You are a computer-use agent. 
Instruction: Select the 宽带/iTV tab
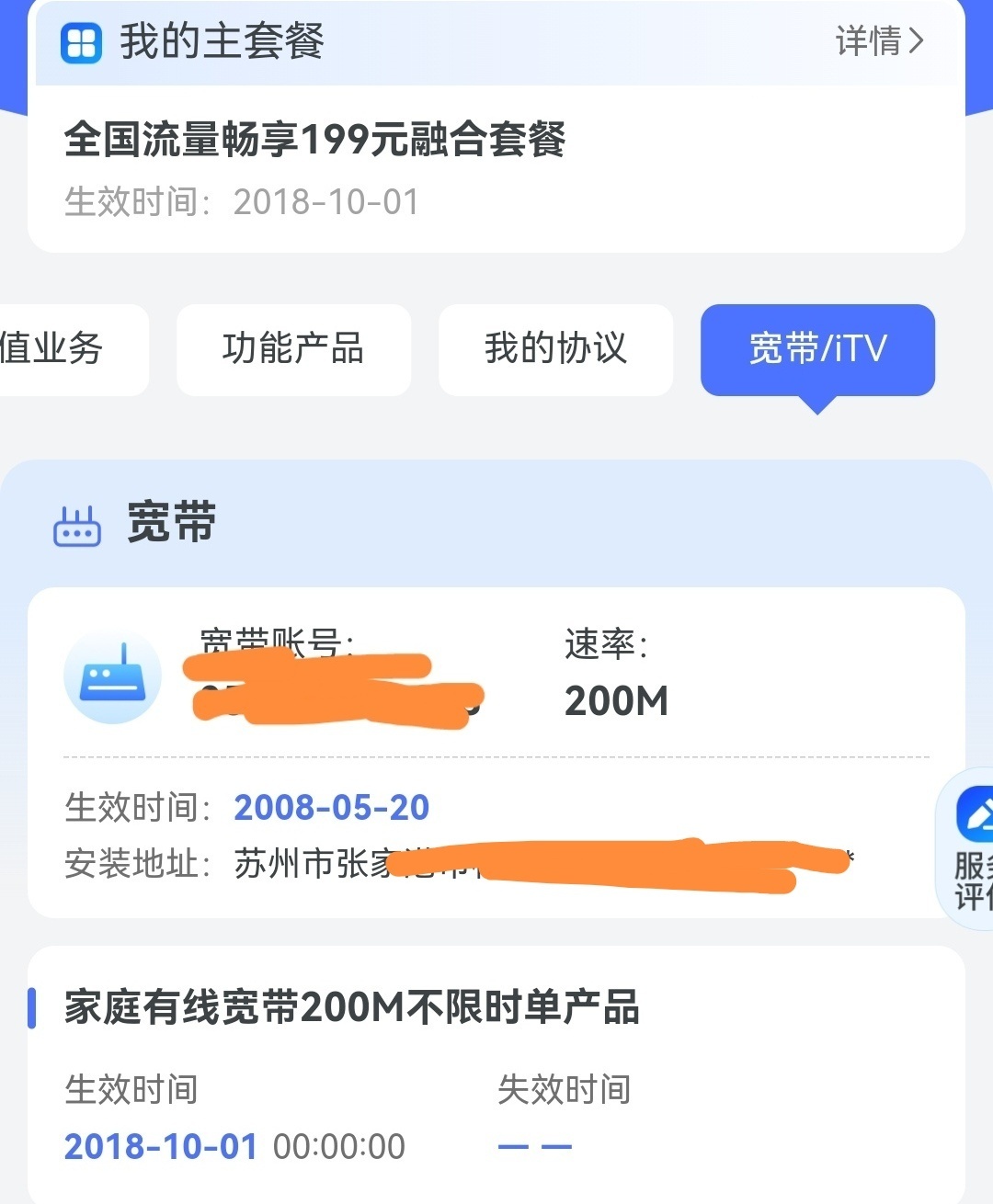click(x=817, y=349)
